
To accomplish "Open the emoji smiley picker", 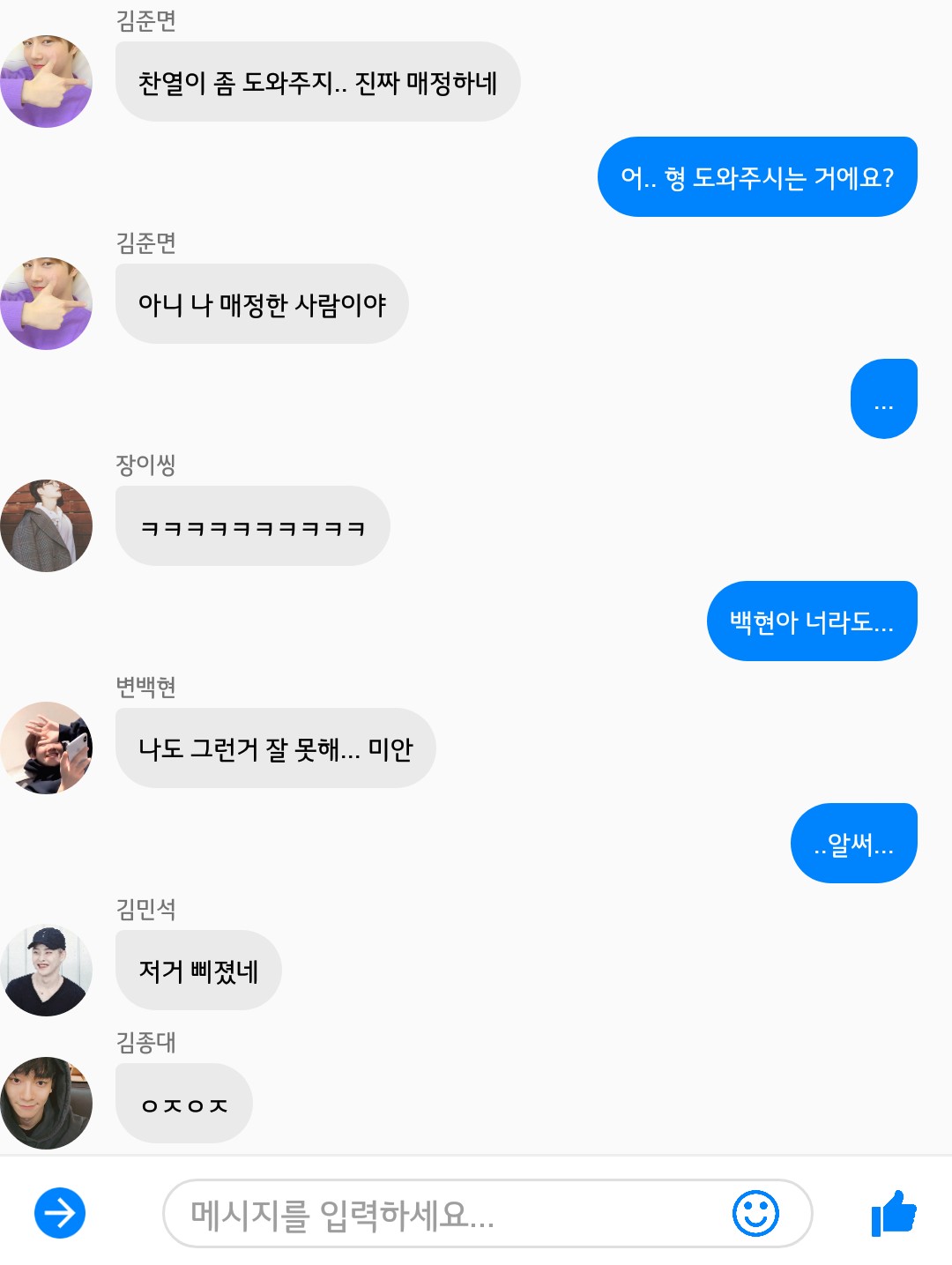I will tap(755, 1214).
